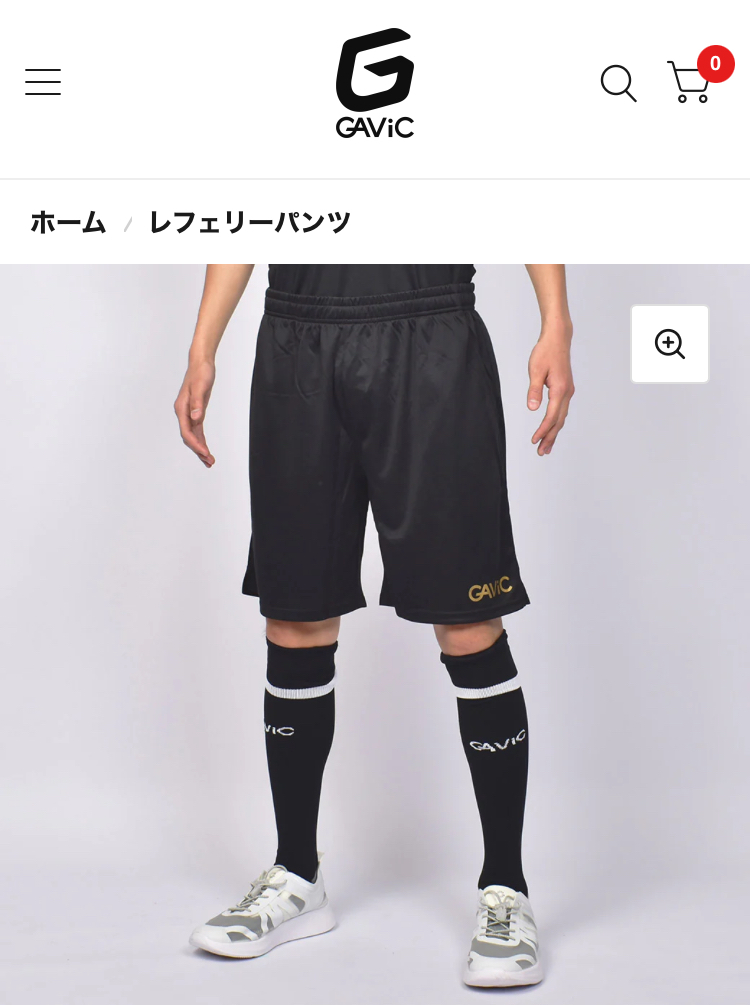The image size is (750, 1005).
Task: Open the hamburger navigation menu
Action: click(x=43, y=82)
